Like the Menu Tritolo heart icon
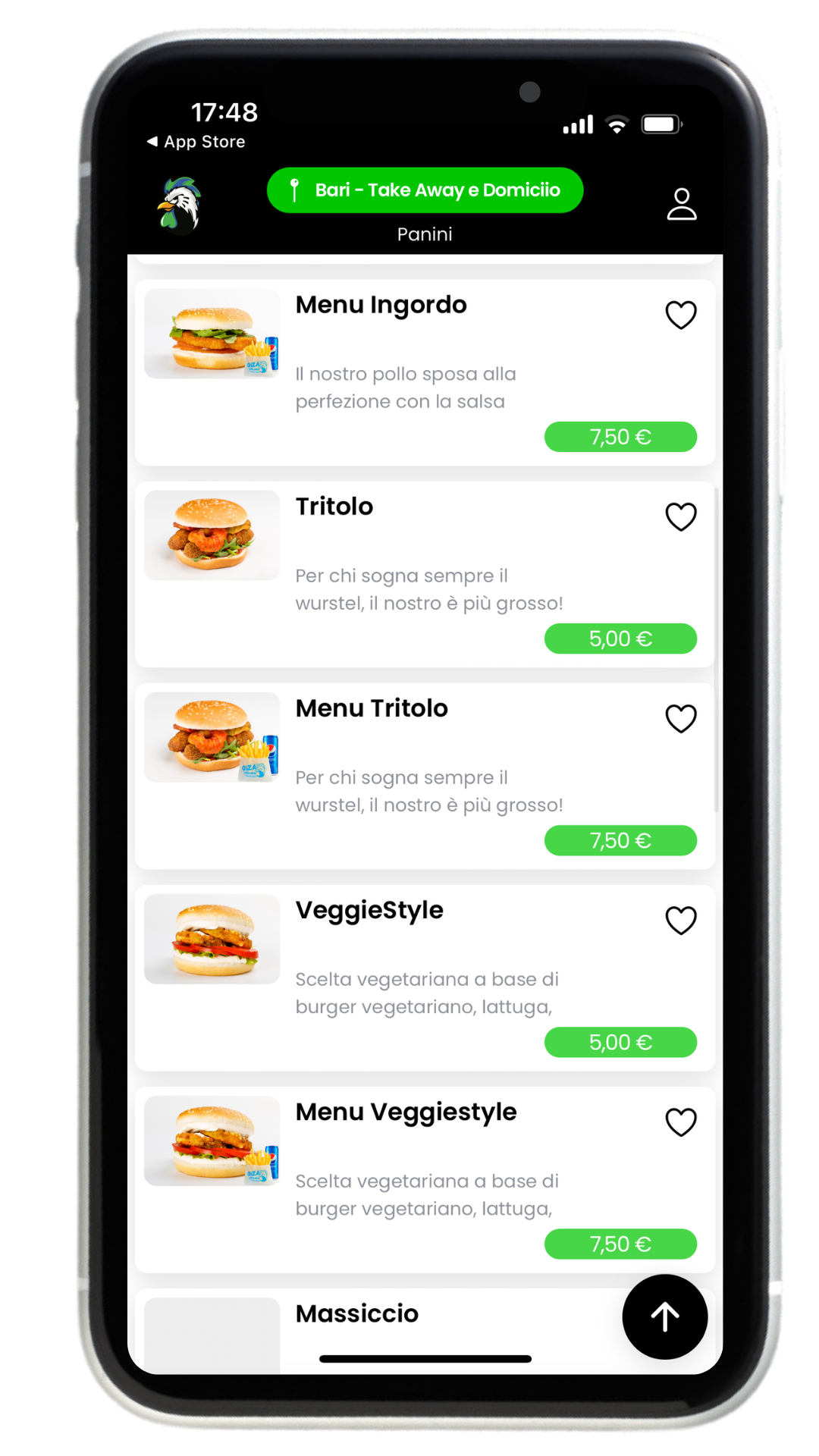The width and height of the screenshot is (819, 1456). [681, 718]
